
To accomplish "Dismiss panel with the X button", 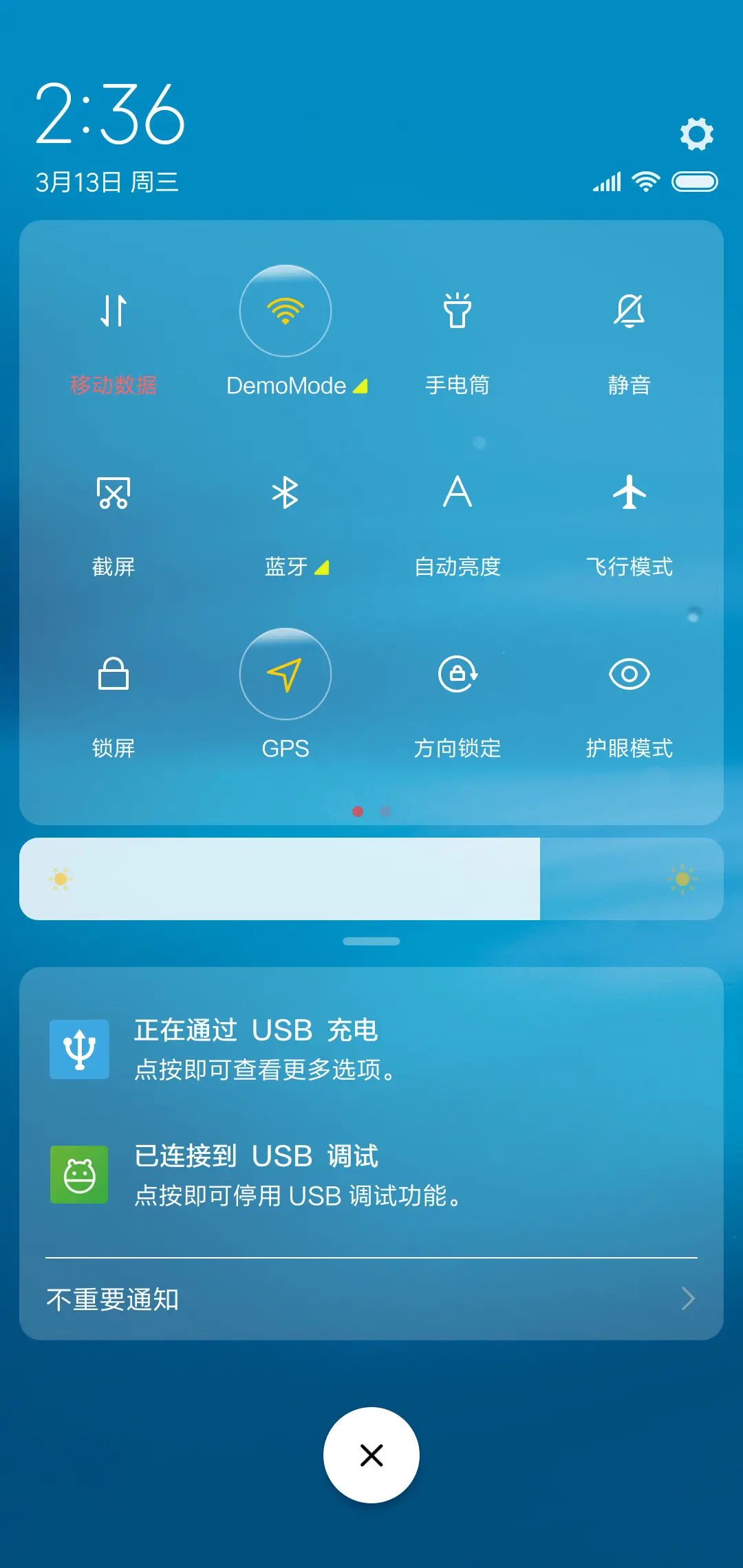I will pyautogui.click(x=371, y=1455).
